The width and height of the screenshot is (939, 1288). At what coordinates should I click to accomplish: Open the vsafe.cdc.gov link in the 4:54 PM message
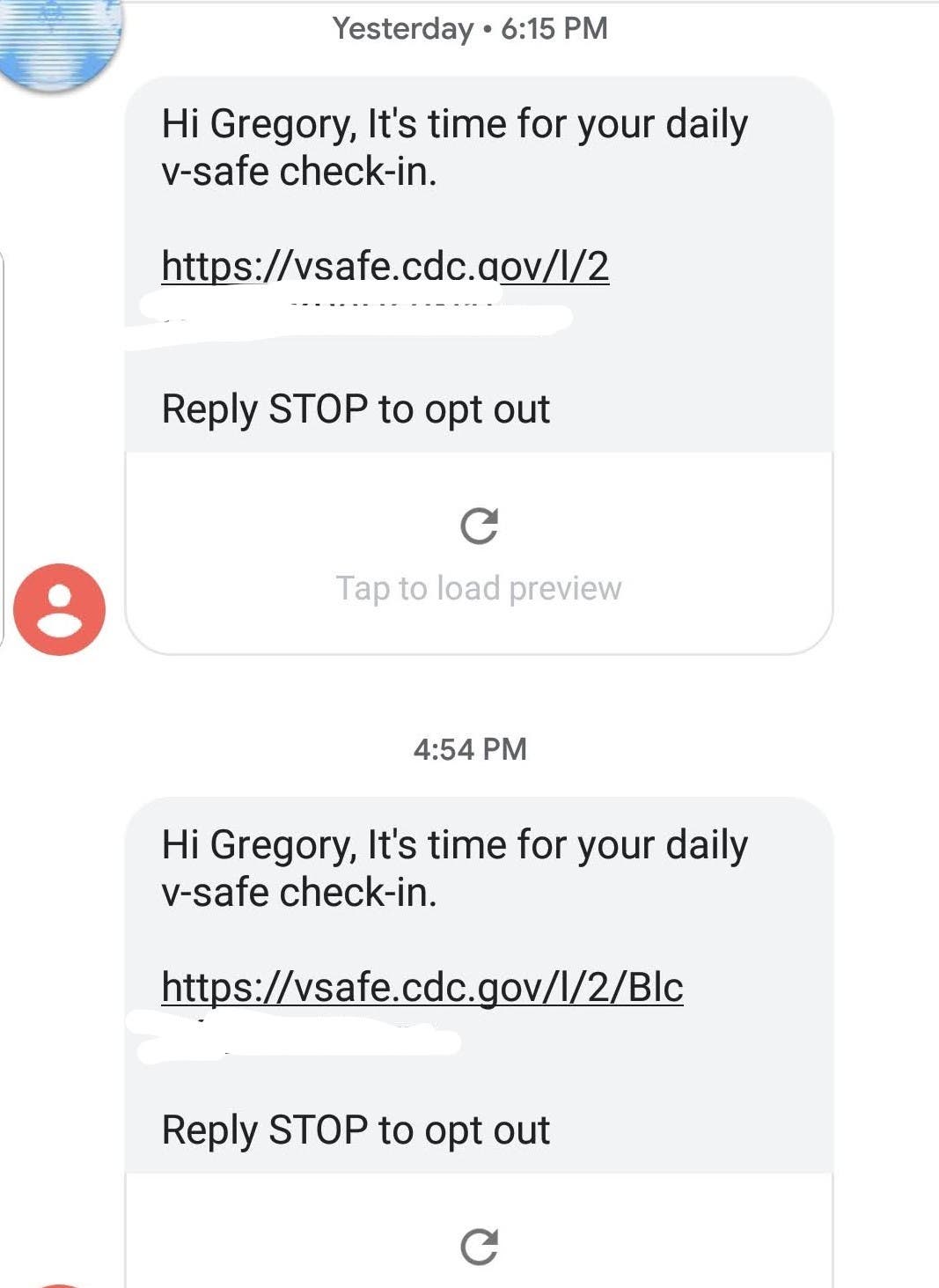(x=422, y=987)
